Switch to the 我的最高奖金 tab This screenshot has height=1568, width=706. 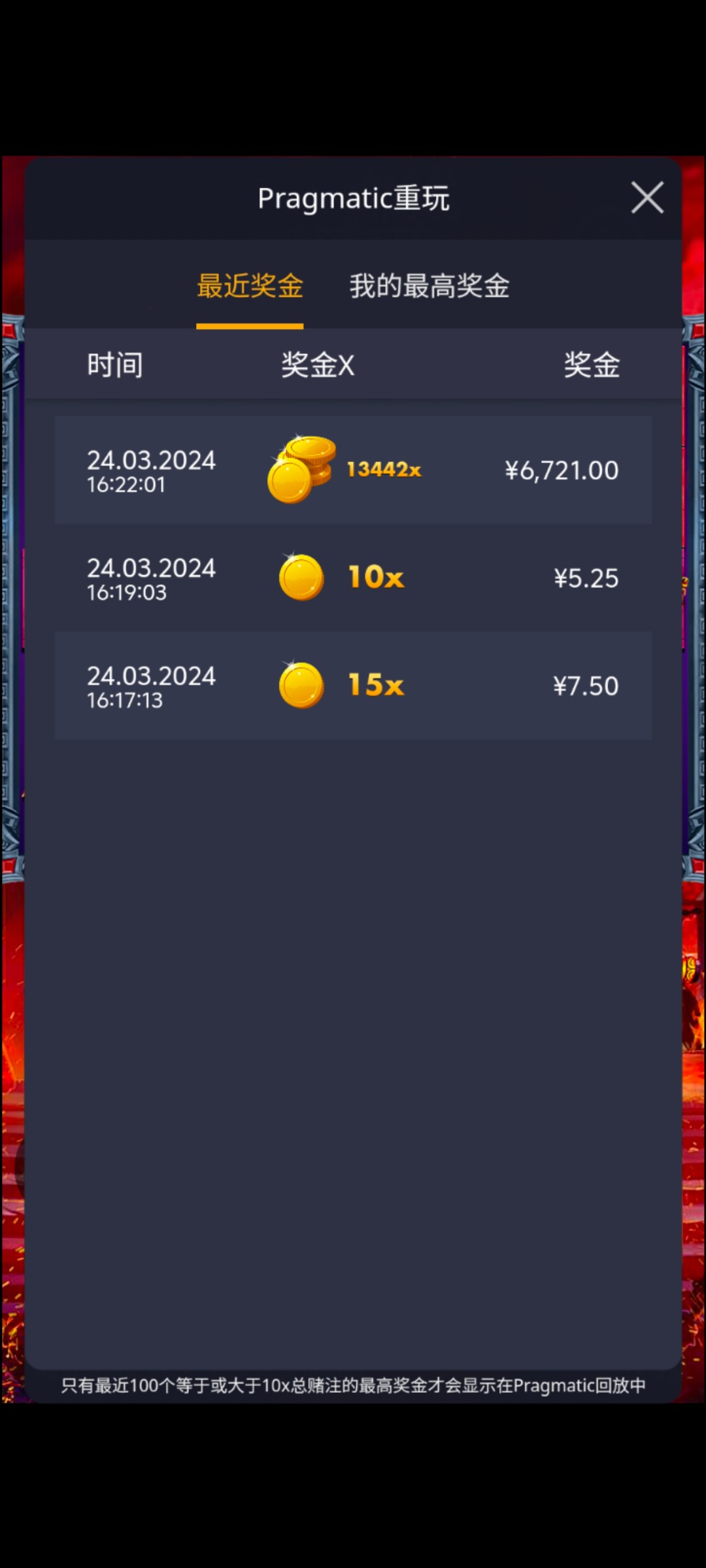(429, 286)
